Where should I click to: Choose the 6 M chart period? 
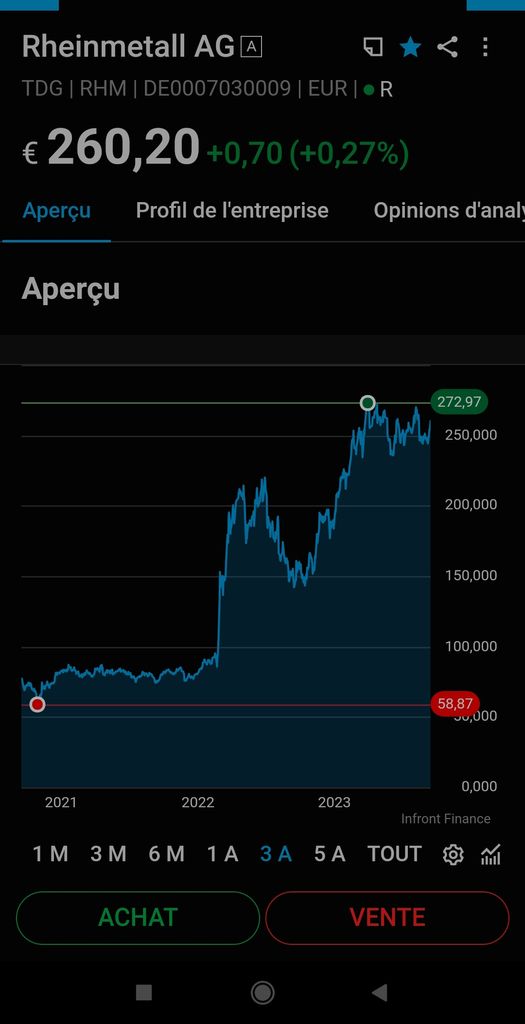point(167,854)
